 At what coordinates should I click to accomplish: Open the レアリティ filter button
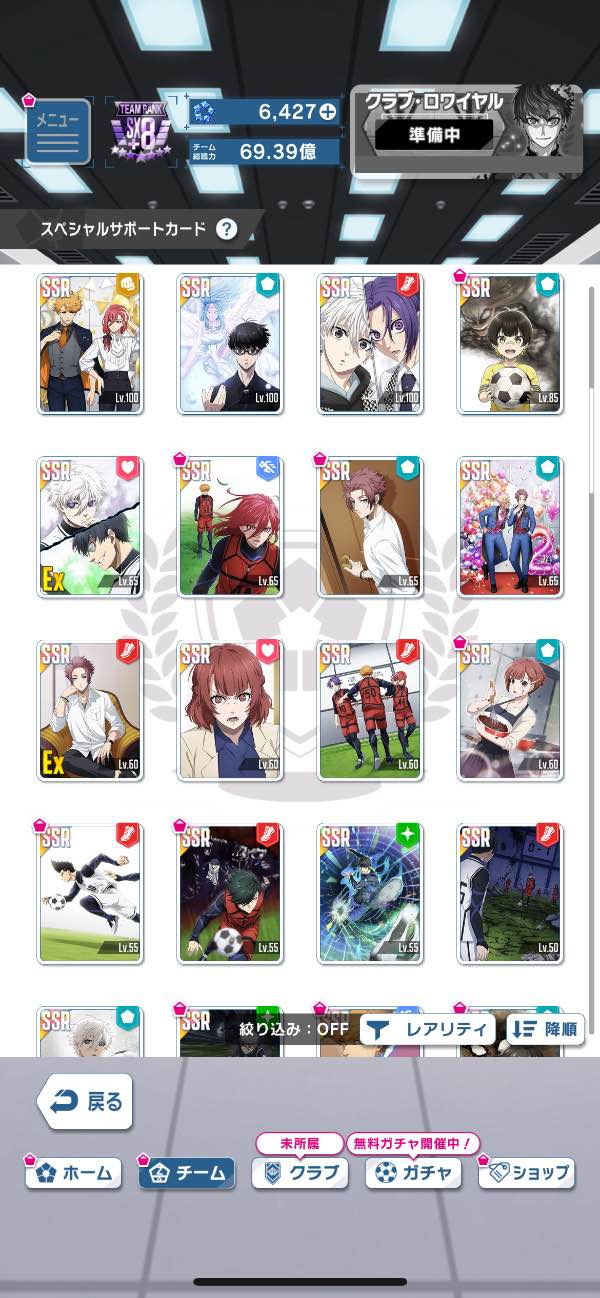tap(427, 1029)
